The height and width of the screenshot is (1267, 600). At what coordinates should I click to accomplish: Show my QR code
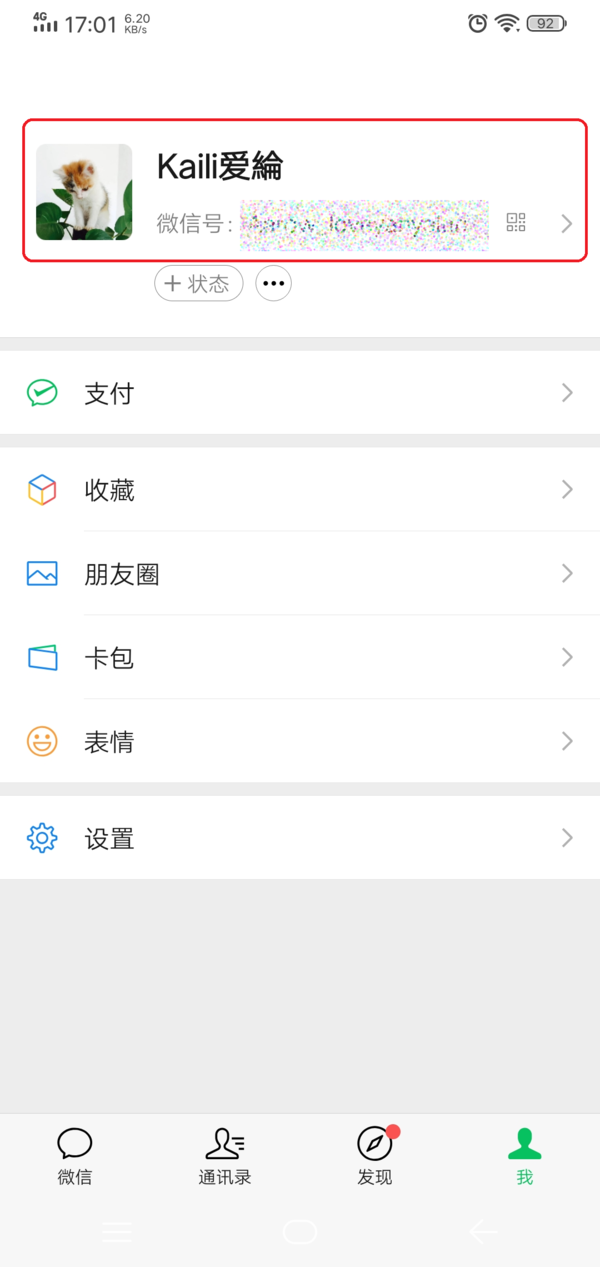pyautogui.click(x=516, y=222)
